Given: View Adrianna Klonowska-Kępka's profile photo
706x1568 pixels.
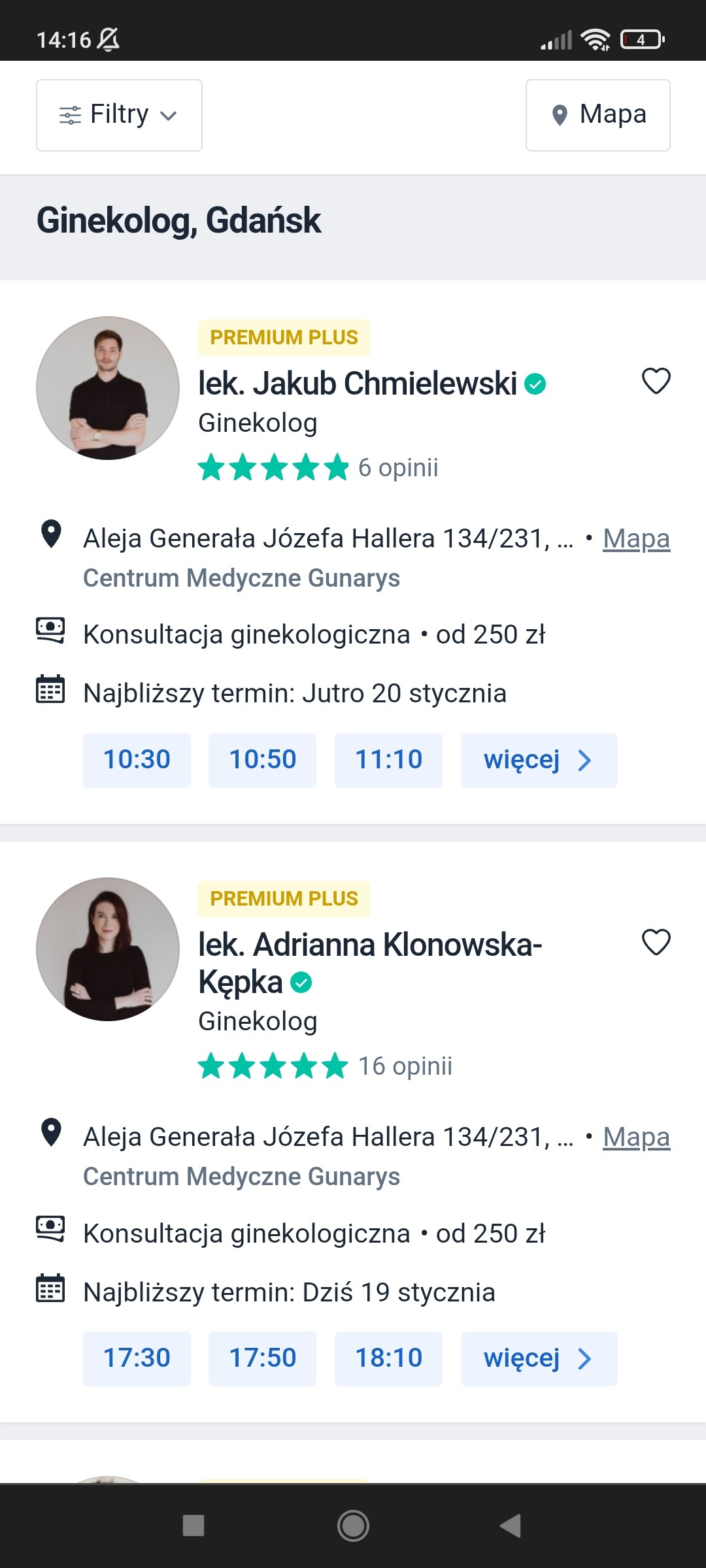Looking at the screenshot, I should [x=108, y=949].
